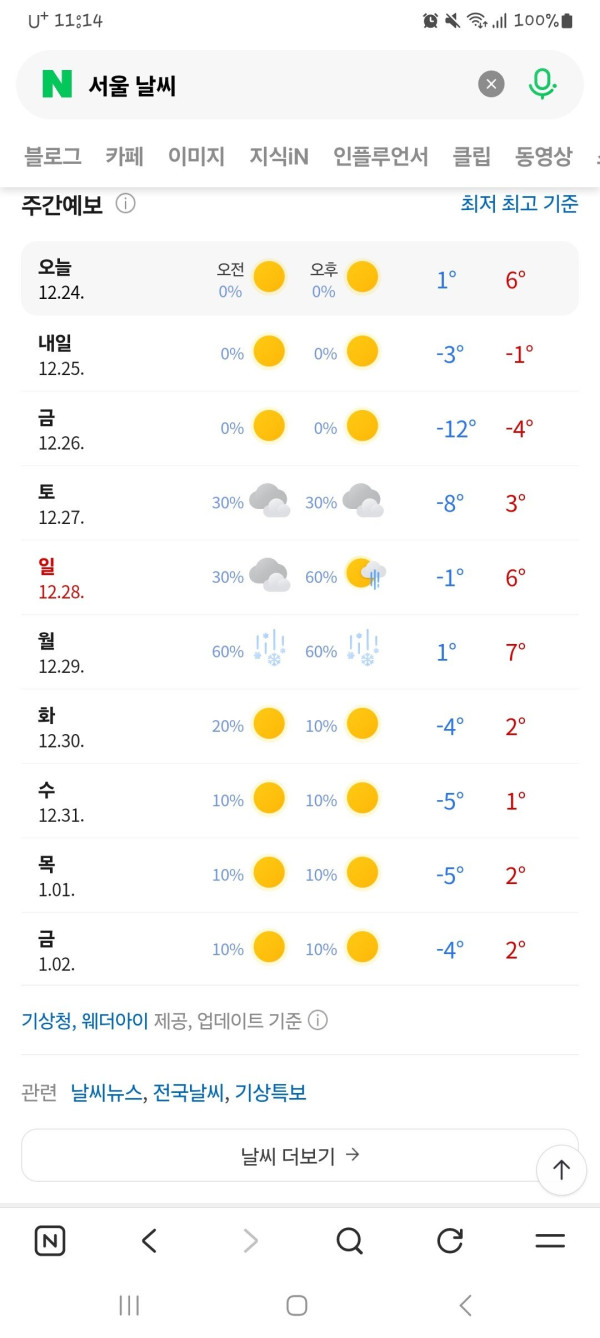Clear the search query text
Viewport: 600px width, 1338px height.
pos(490,85)
